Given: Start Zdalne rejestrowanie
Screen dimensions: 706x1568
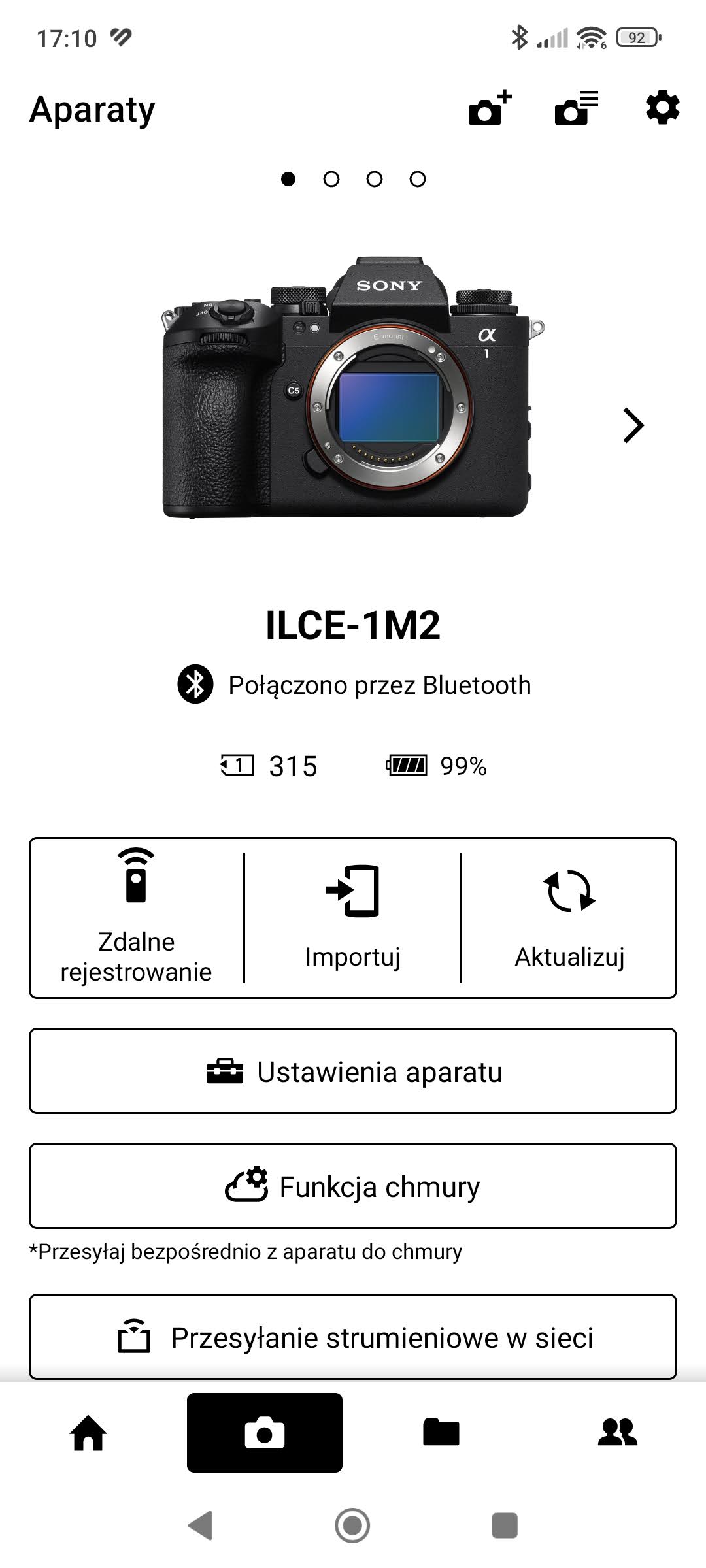Looking at the screenshot, I should pos(136,917).
